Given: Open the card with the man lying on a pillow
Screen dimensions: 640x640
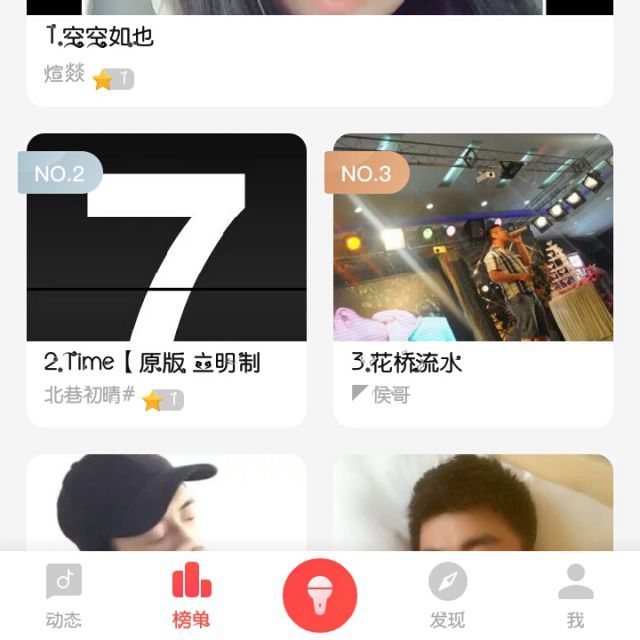Looking at the screenshot, I should [x=472, y=502].
